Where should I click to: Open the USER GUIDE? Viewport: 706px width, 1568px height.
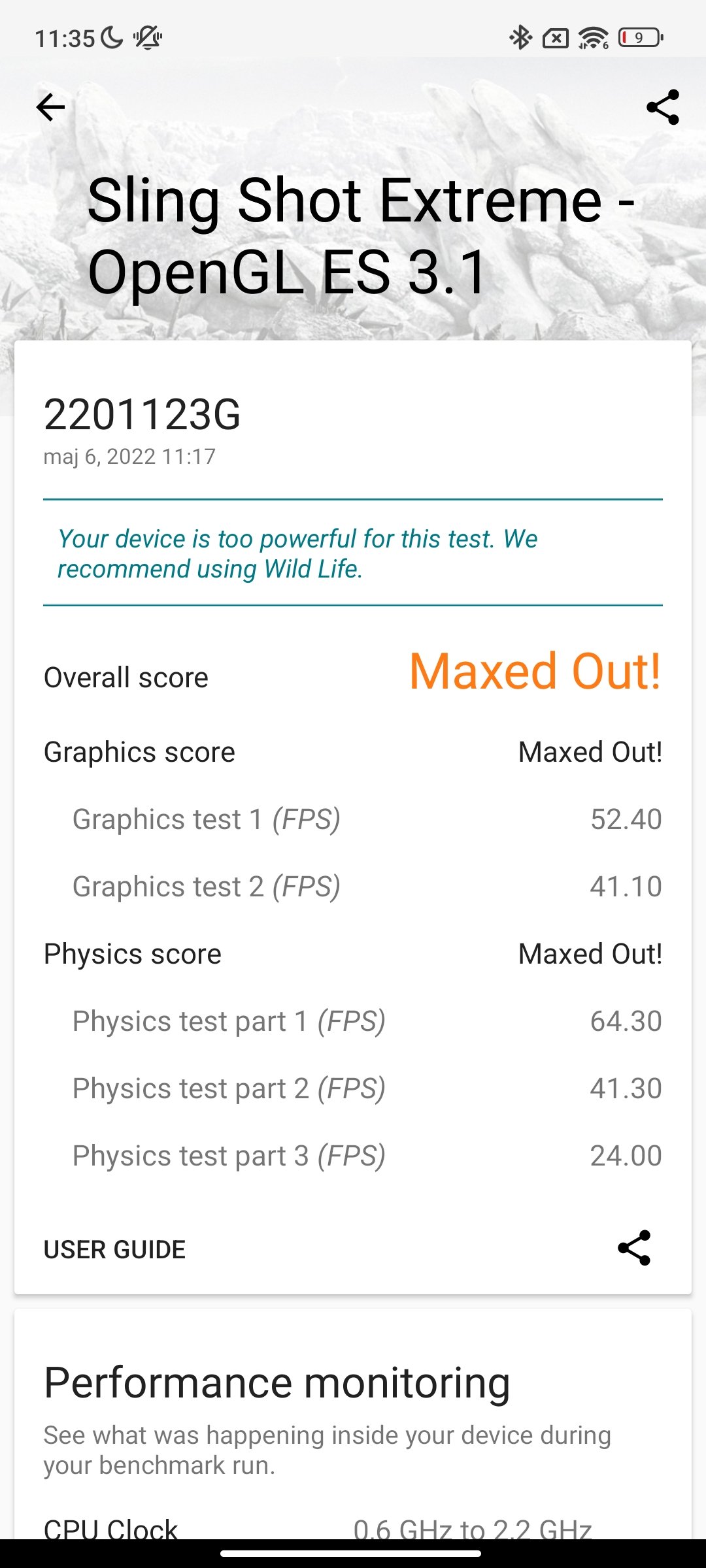(x=114, y=1249)
